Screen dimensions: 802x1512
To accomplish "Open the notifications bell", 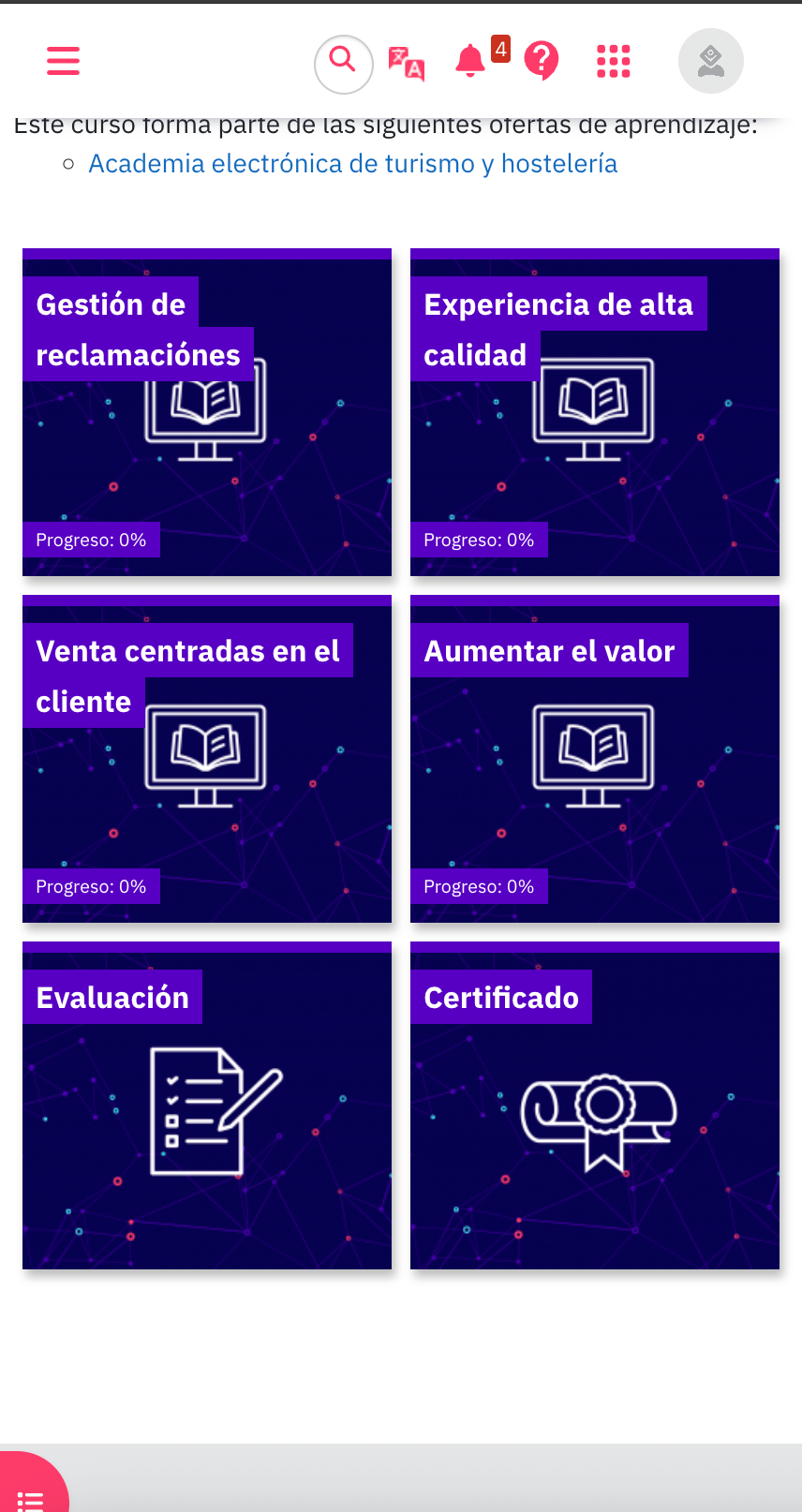I will point(470,61).
